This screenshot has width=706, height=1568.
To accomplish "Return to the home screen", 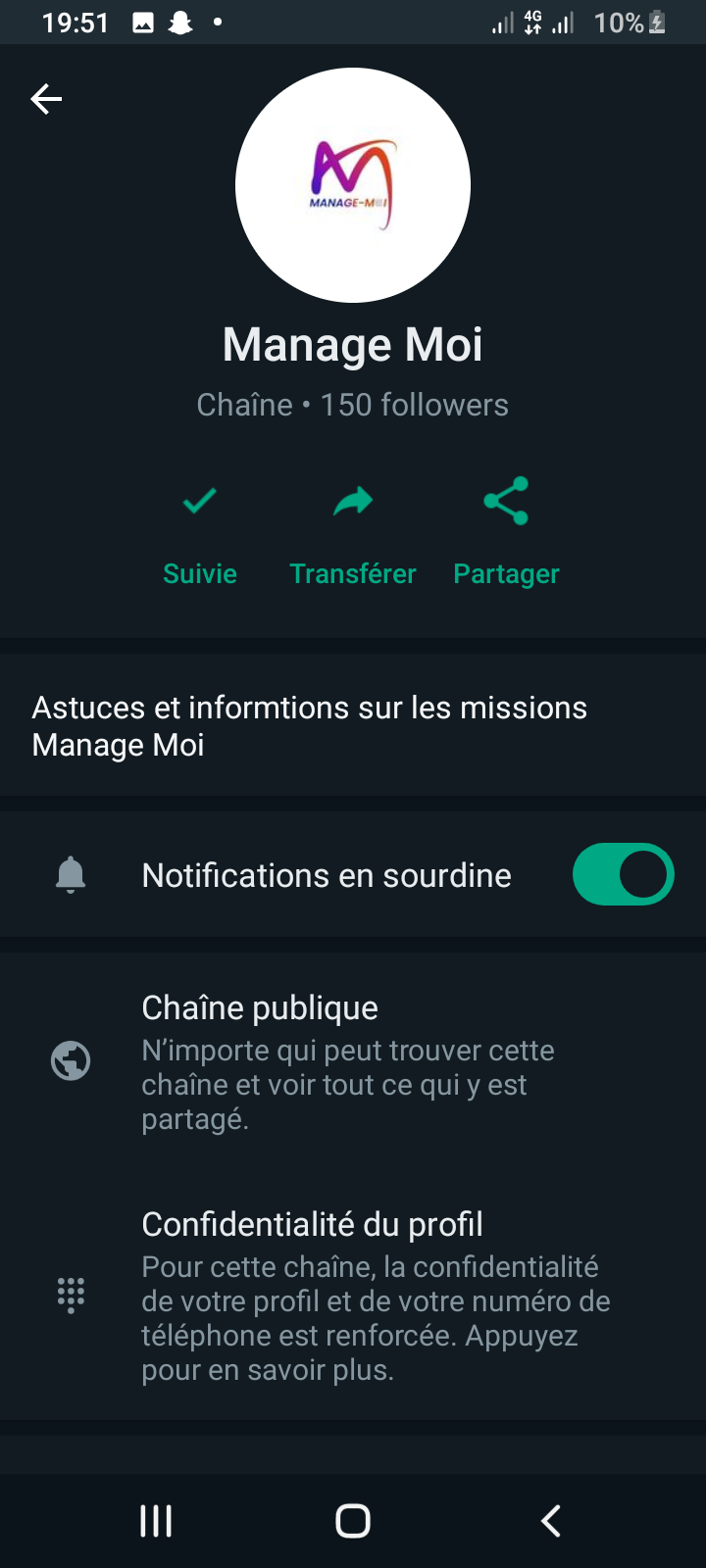I will coord(353,1521).
